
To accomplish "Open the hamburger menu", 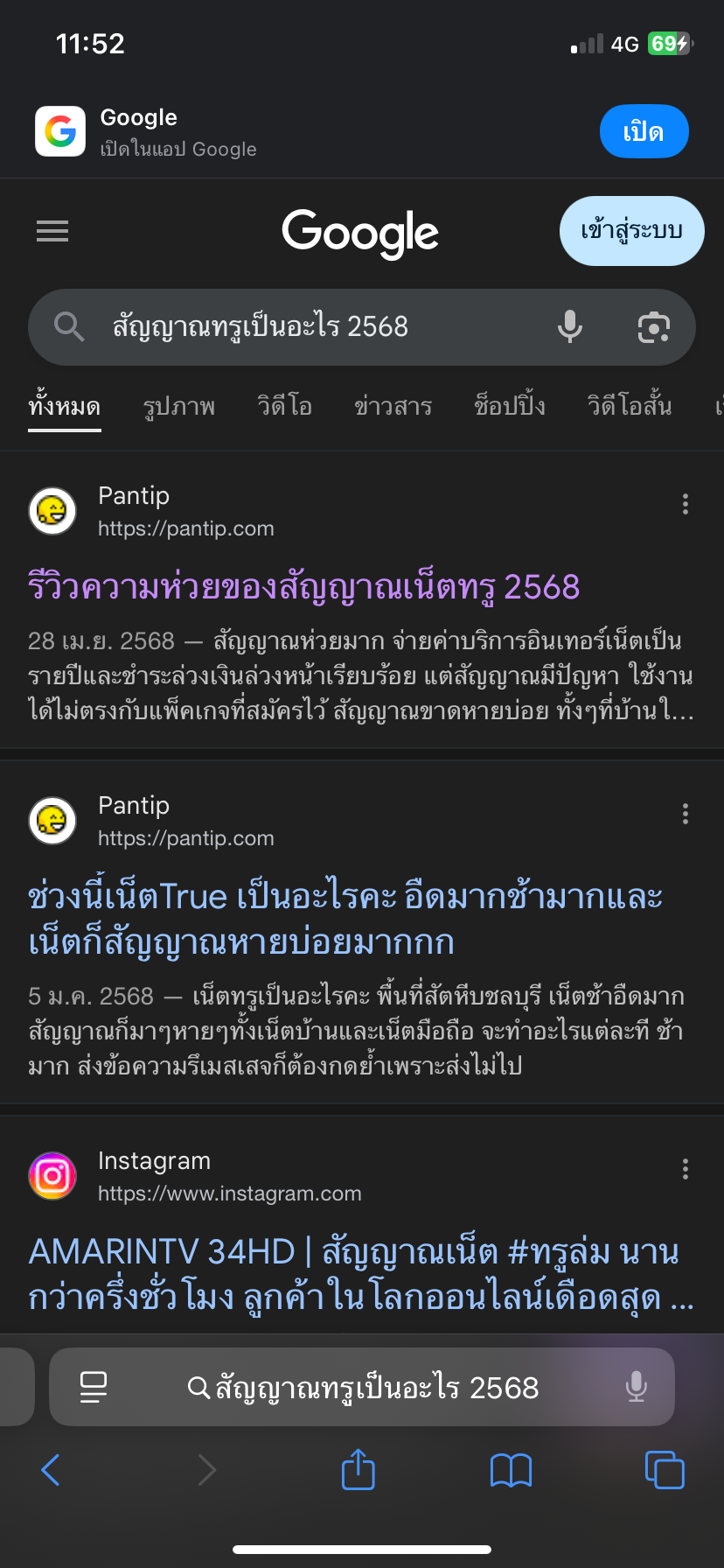I will (x=52, y=231).
